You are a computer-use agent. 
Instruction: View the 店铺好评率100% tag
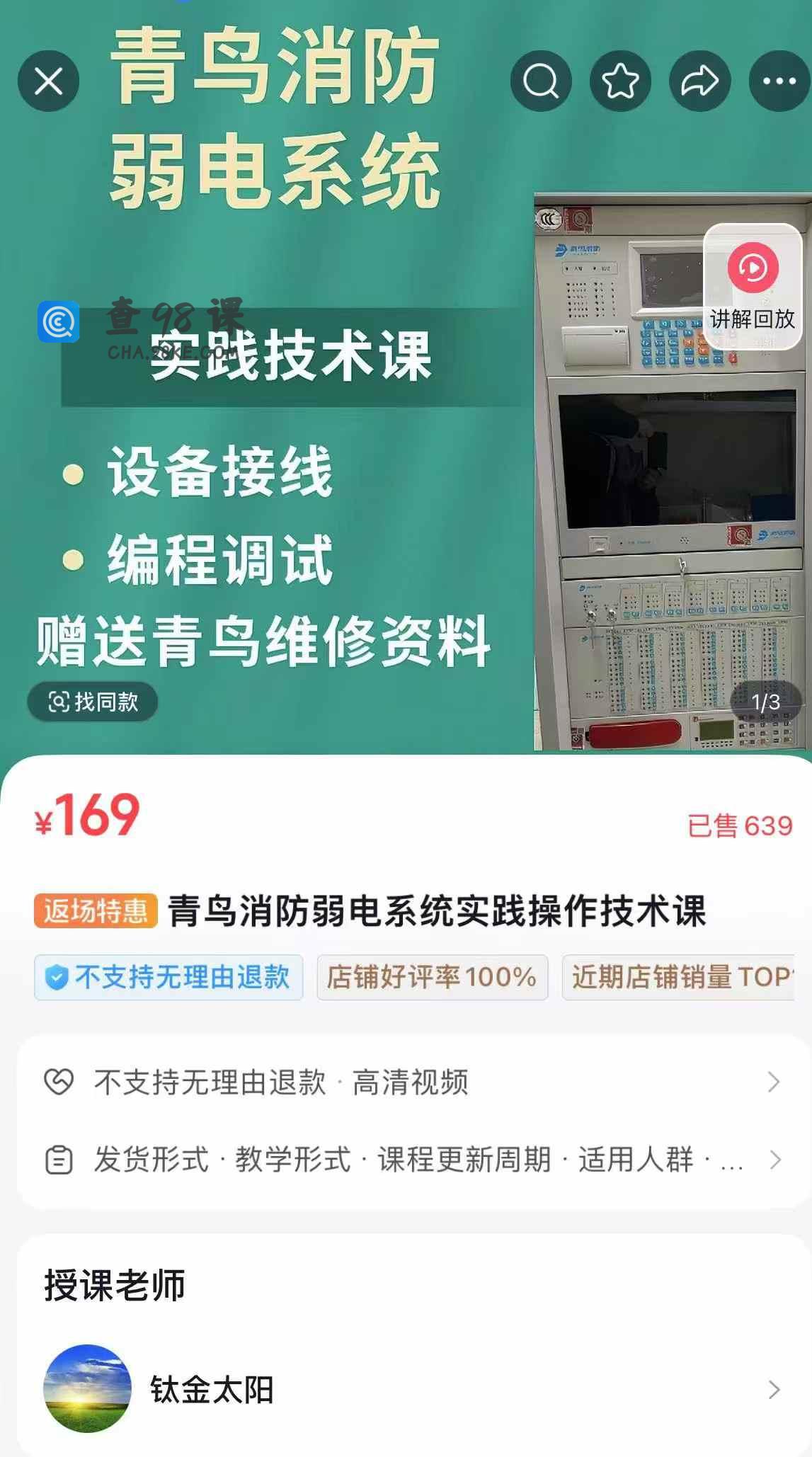coord(432,977)
